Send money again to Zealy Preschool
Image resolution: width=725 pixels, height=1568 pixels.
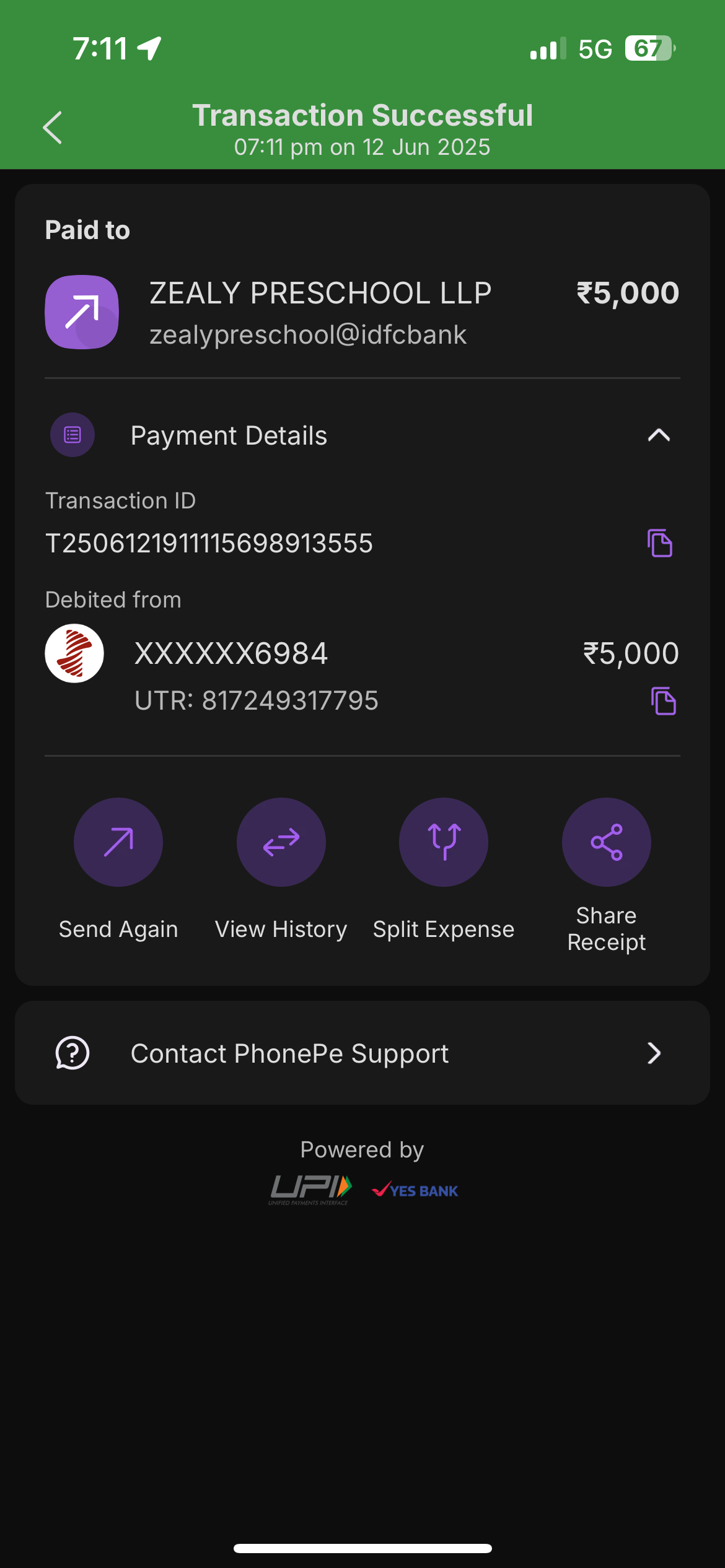(118, 842)
